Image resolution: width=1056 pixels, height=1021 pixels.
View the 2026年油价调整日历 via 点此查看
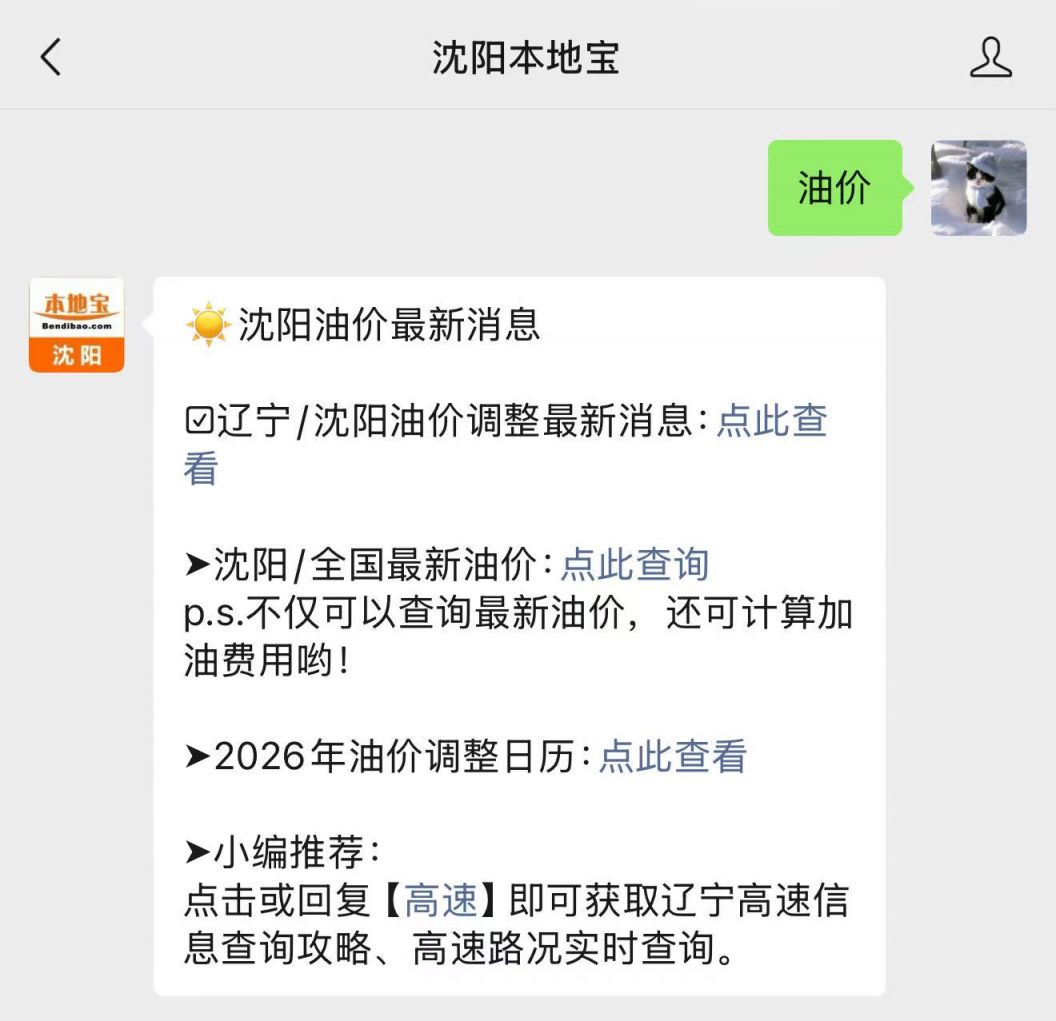point(672,756)
